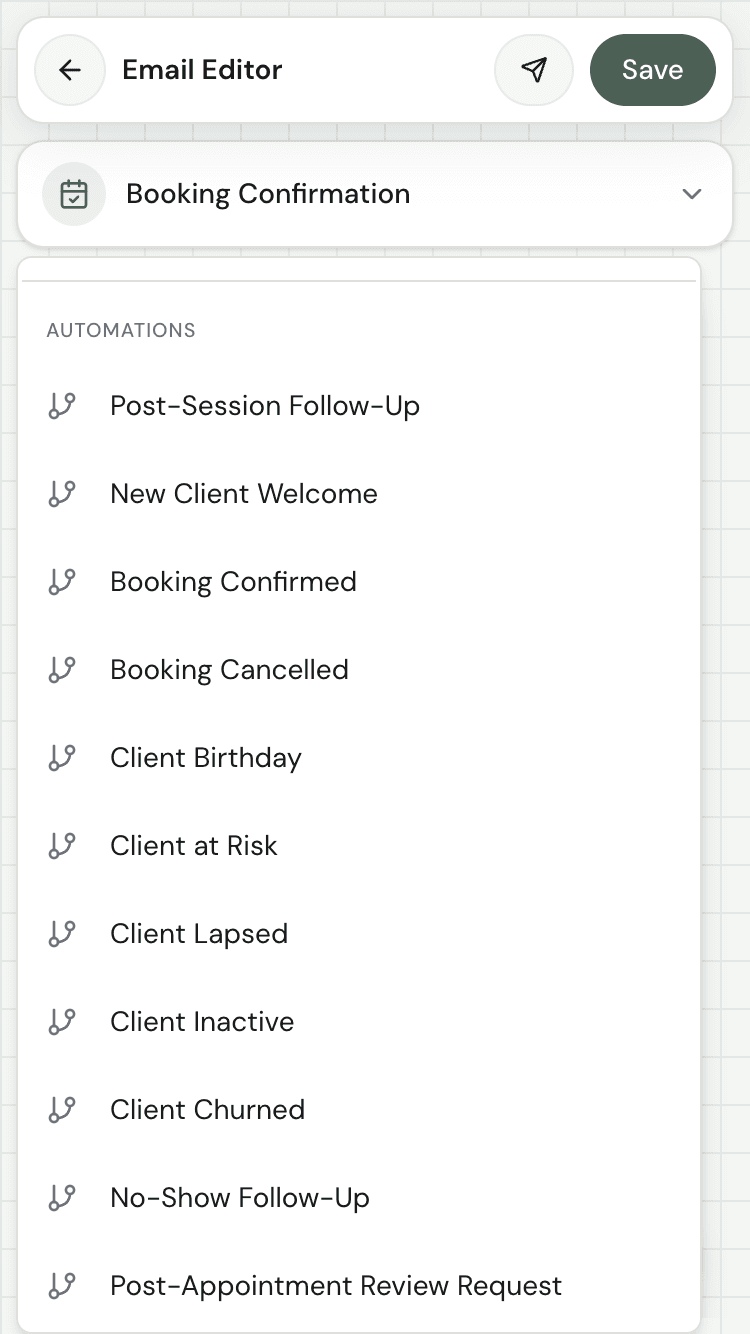Click the AUTOMATIONS section header
Screen dimensions: 750x1334
click(120, 330)
